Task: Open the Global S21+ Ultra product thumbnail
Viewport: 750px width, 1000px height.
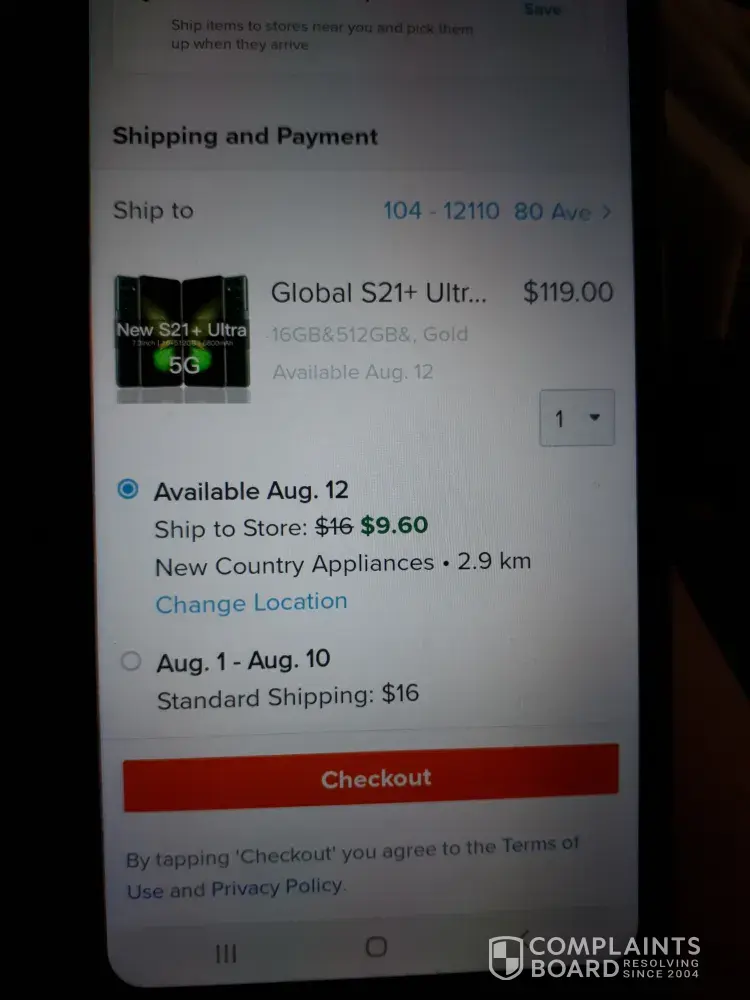Action: pyautogui.click(x=182, y=336)
